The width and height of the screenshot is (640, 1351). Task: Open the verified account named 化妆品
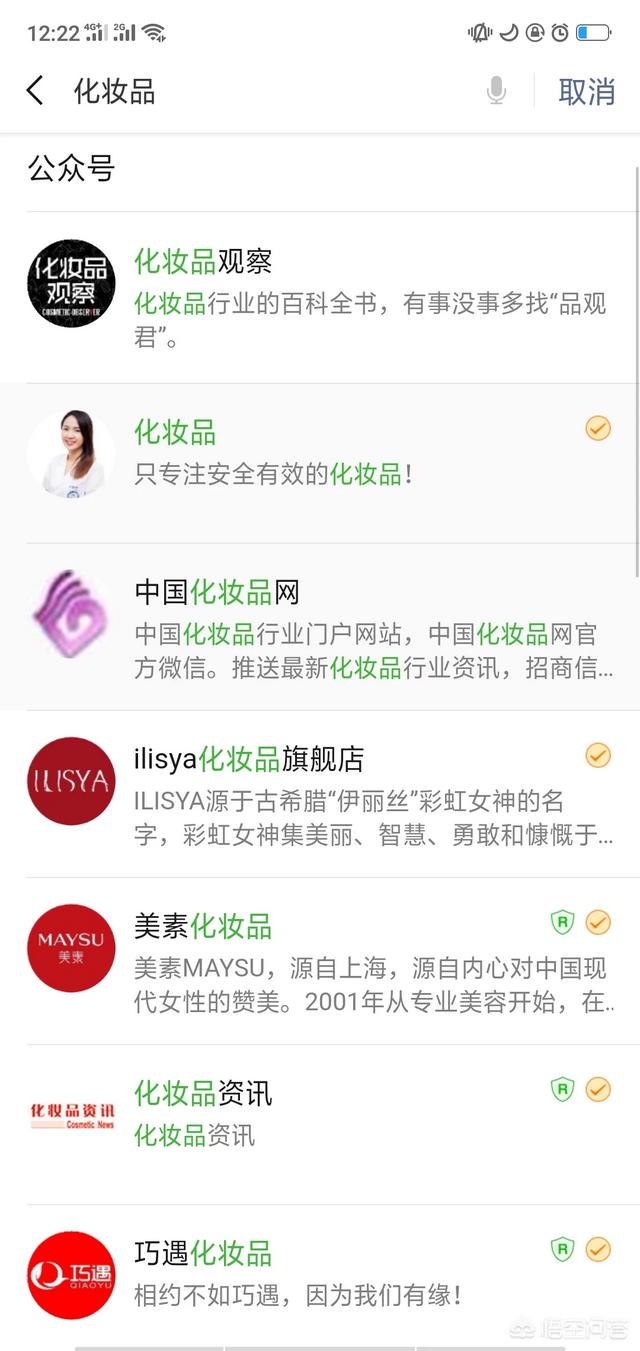tap(320, 463)
